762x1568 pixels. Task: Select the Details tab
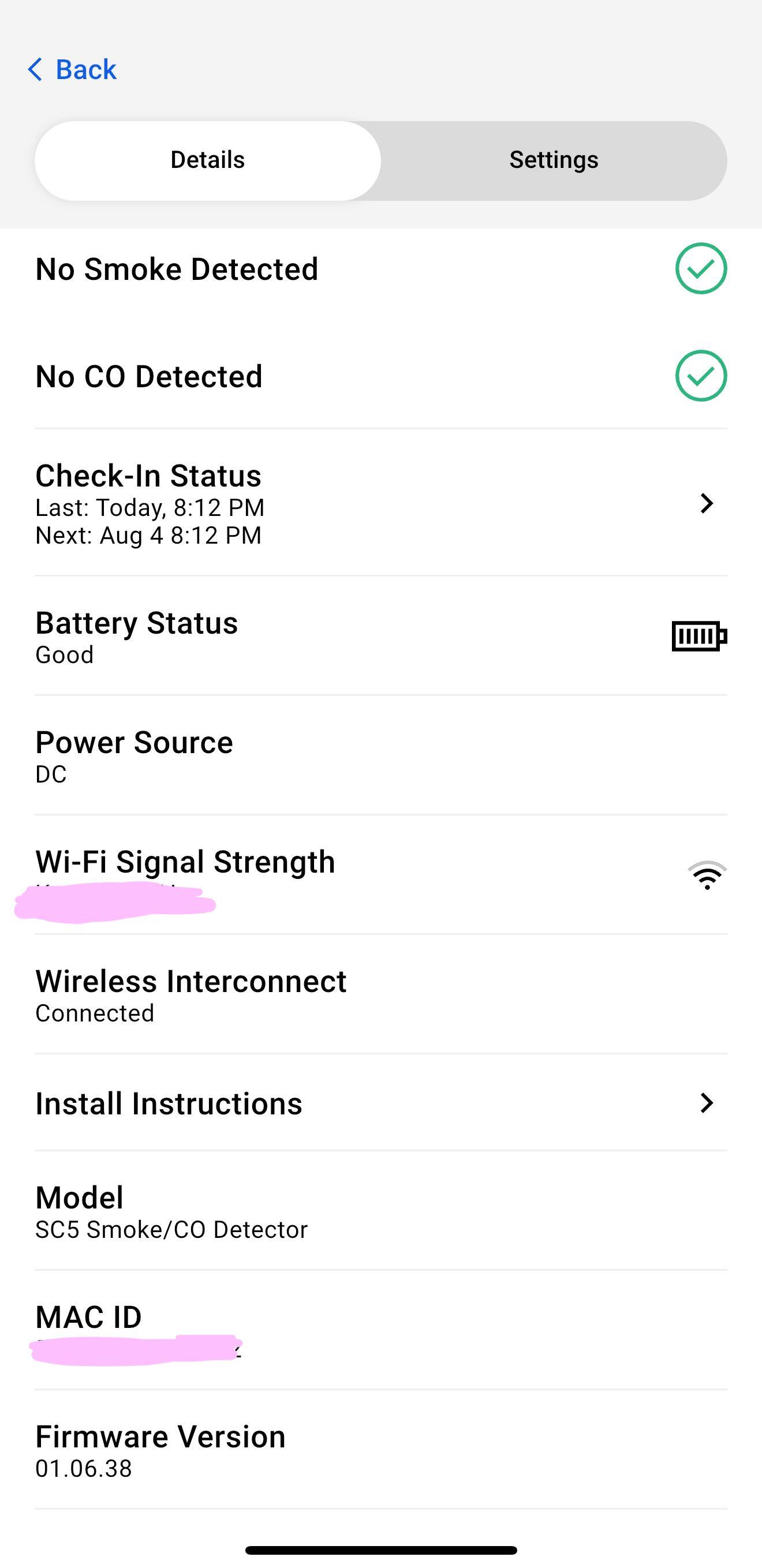(x=208, y=160)
